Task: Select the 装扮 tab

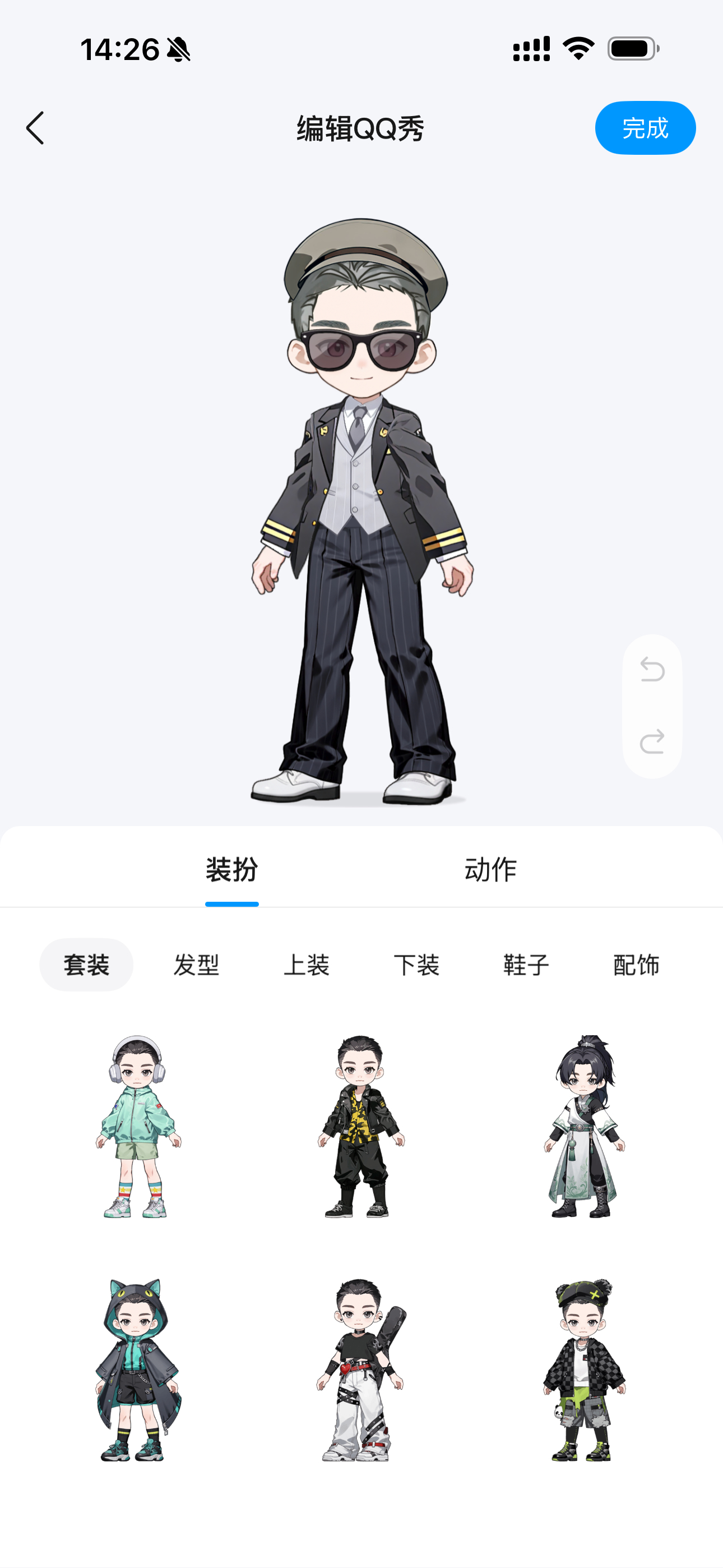Action: tap(232, 869)
